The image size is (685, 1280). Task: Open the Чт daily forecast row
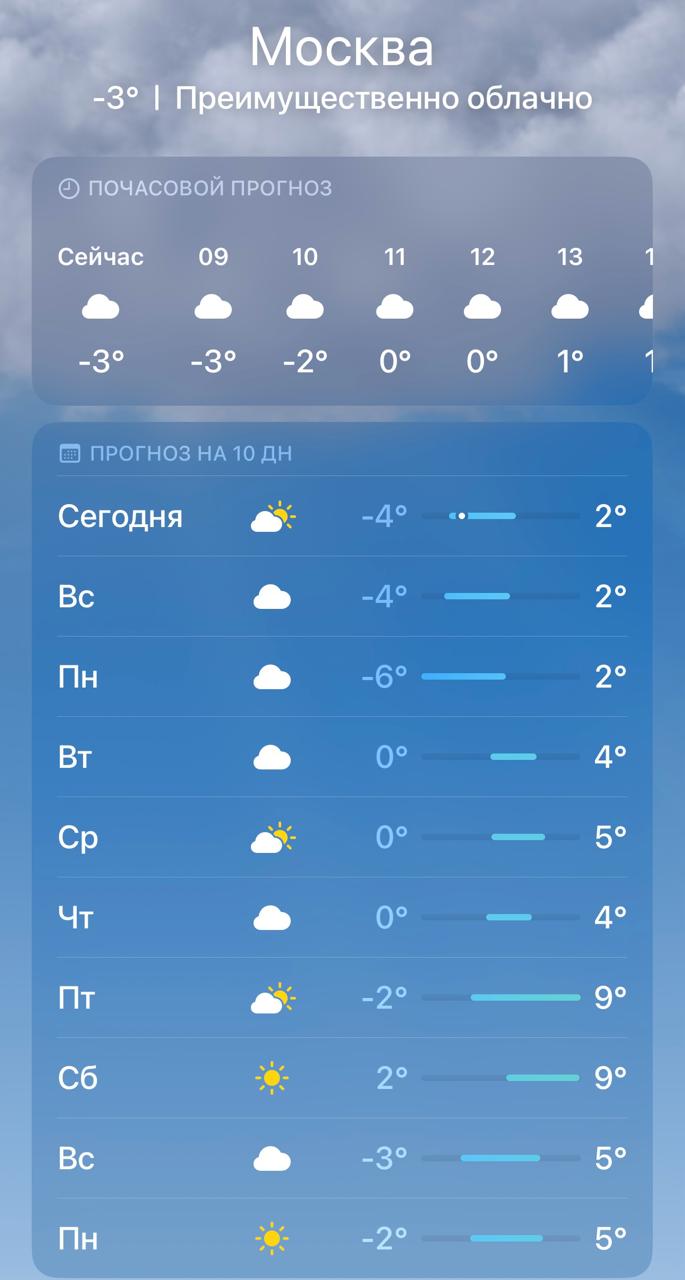(342, 917)
